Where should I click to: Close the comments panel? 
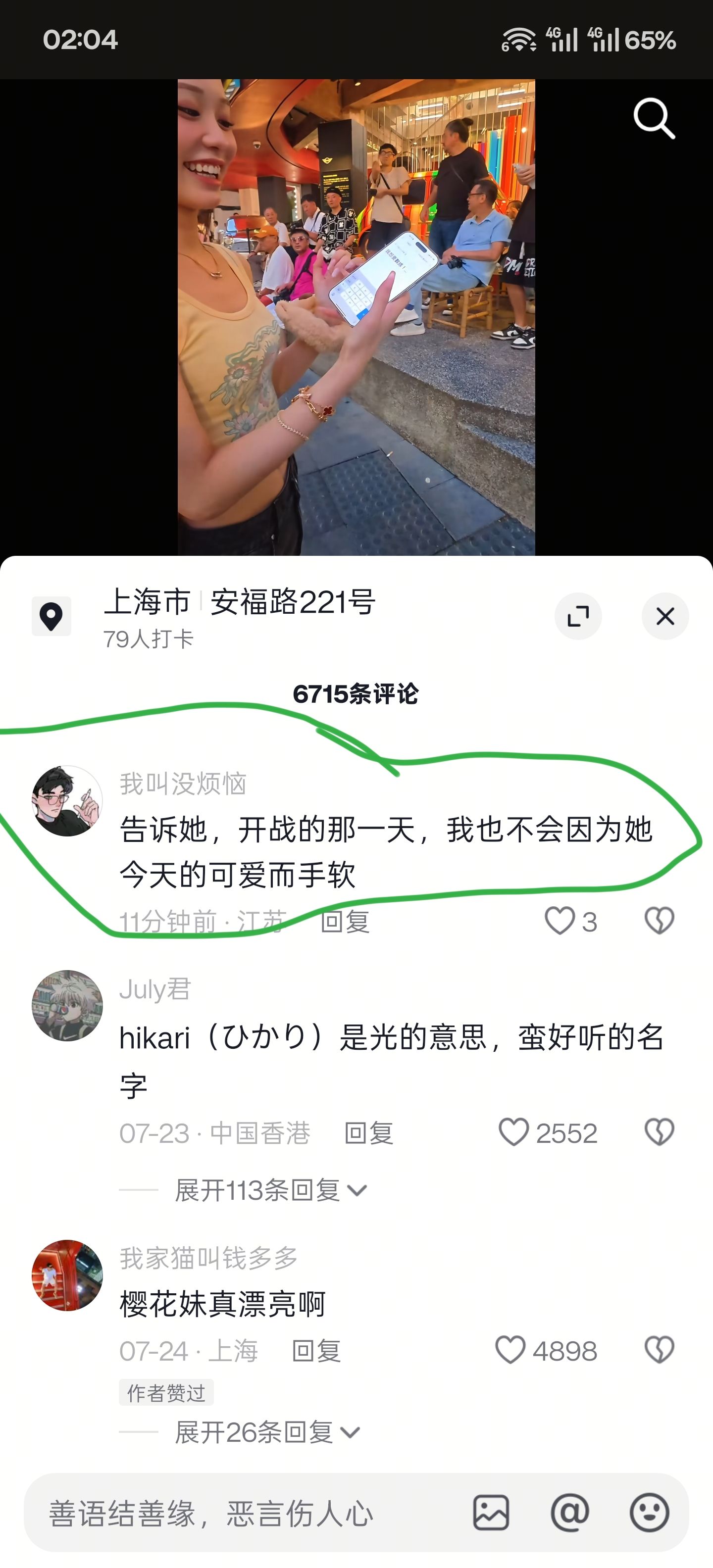[665, 616]
